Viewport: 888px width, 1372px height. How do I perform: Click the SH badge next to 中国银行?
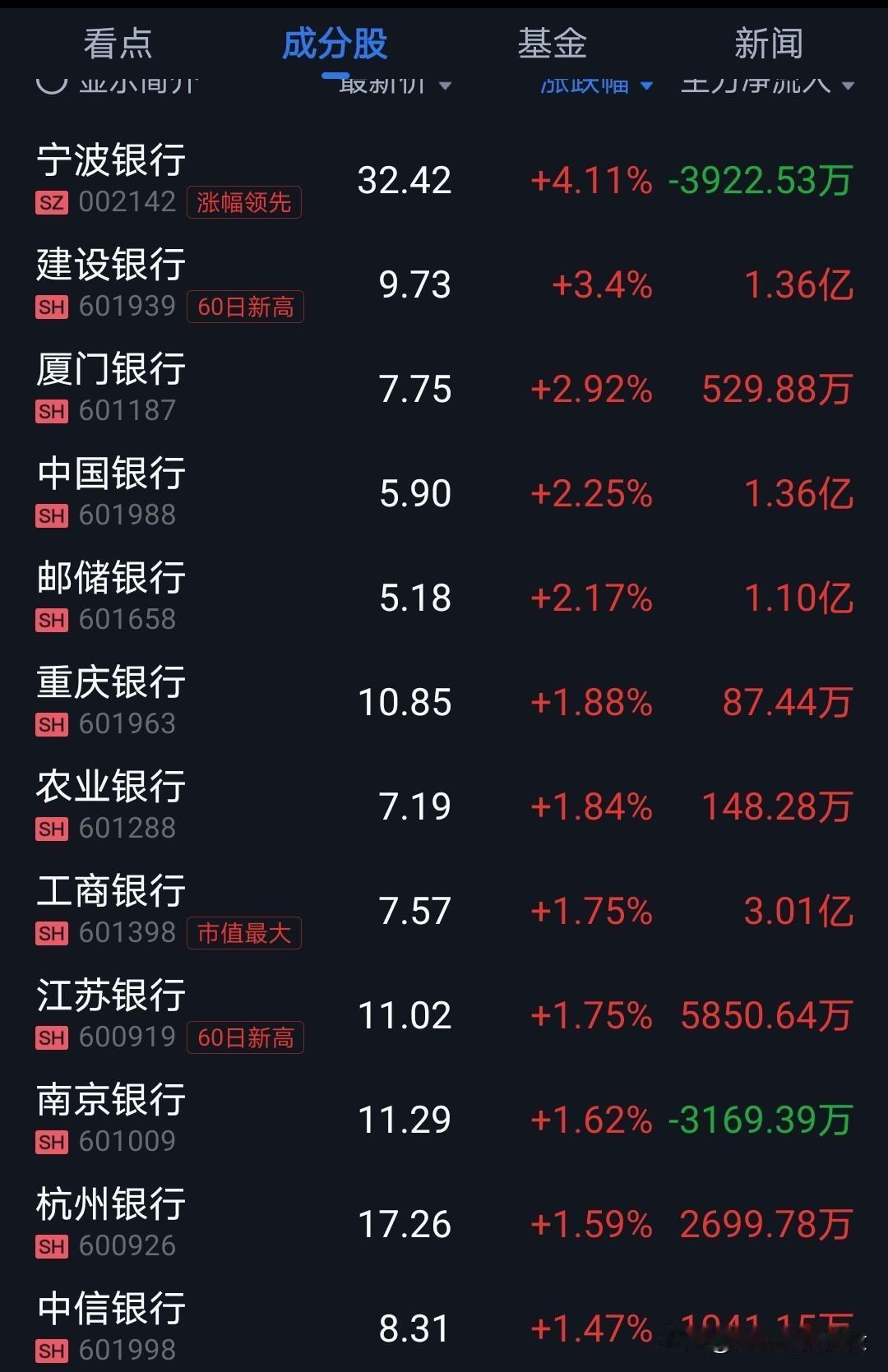[x=51, y=515]
